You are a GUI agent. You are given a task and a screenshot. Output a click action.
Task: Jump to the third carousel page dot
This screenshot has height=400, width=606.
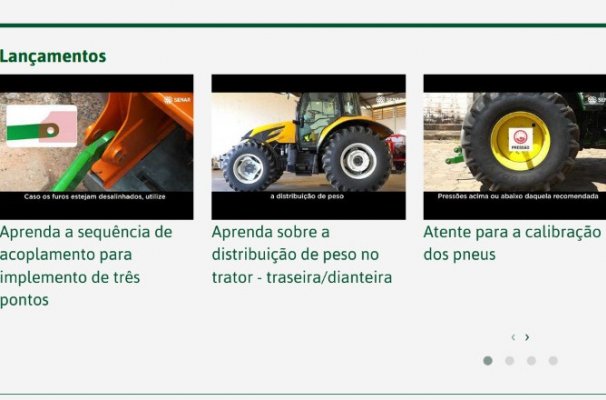tap(531, 360)
